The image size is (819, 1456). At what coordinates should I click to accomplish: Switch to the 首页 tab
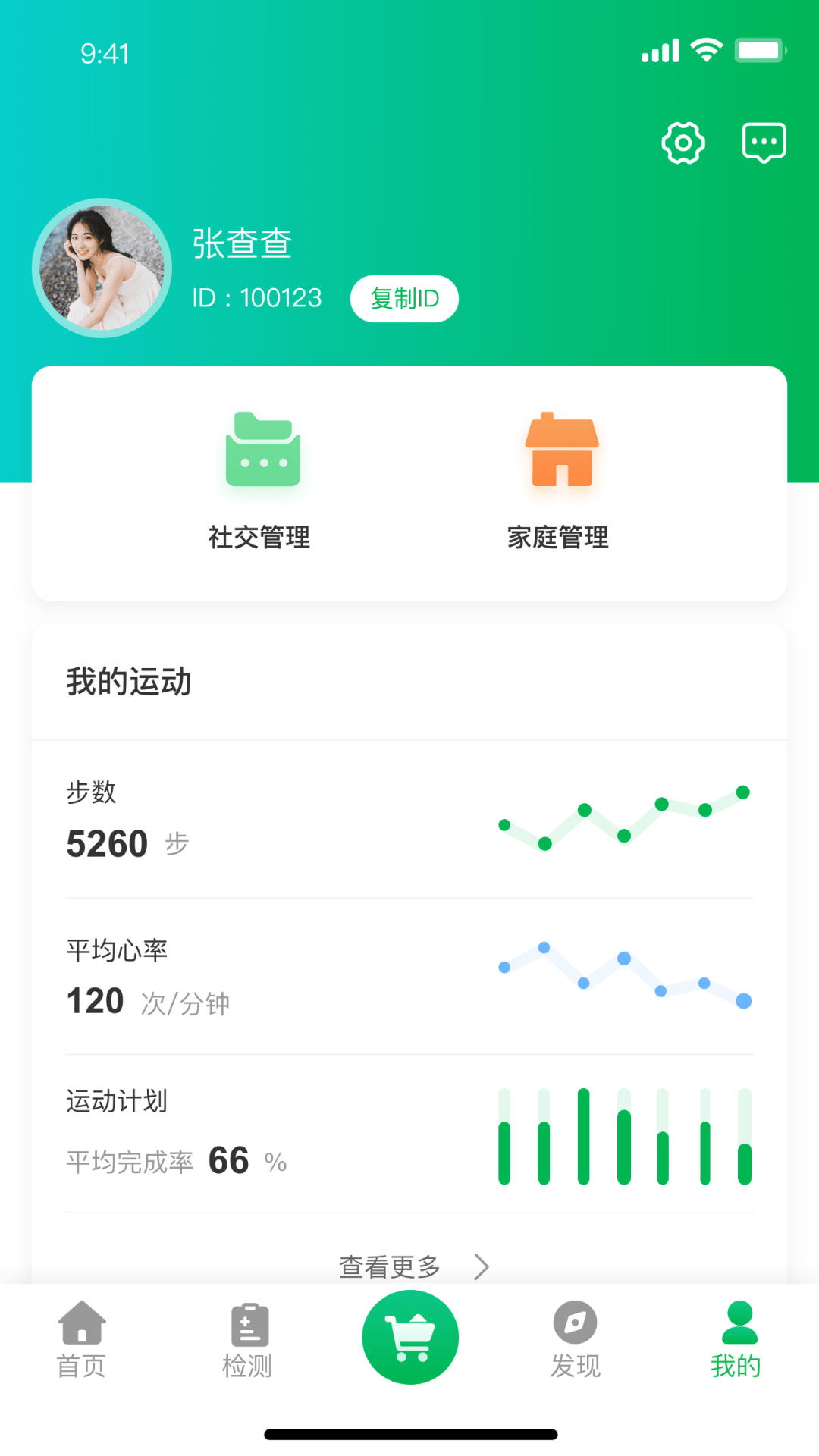[80, 1342]
